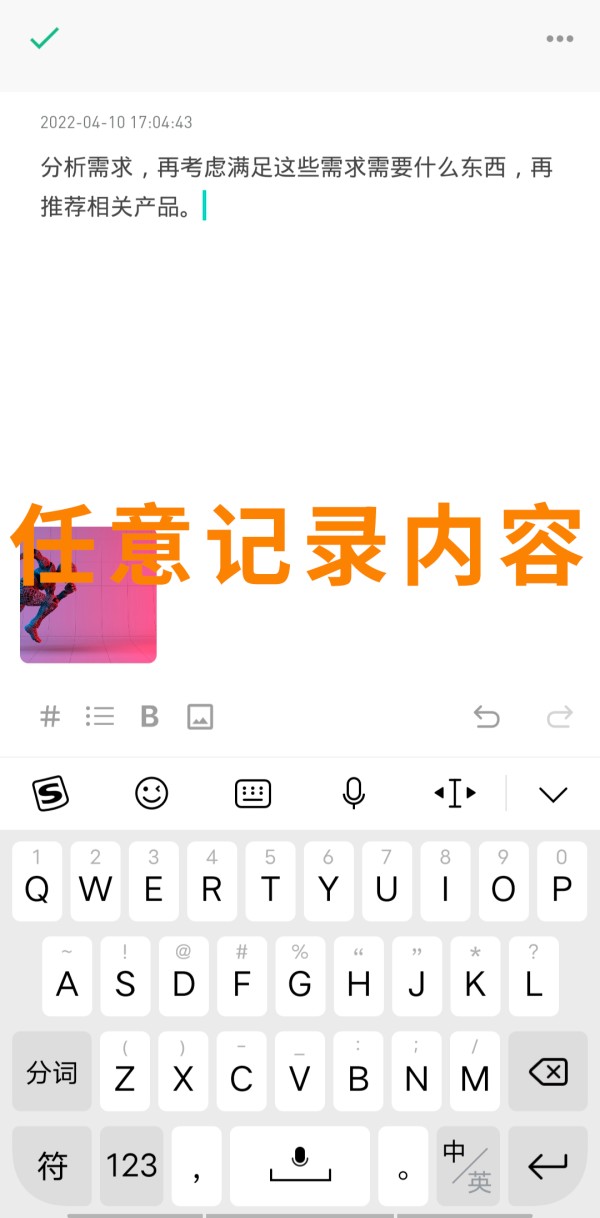Image resolution: width=600 pixels, height=1218 pixels.
Task: Insert a bullet list
Action: click(100, 716)
